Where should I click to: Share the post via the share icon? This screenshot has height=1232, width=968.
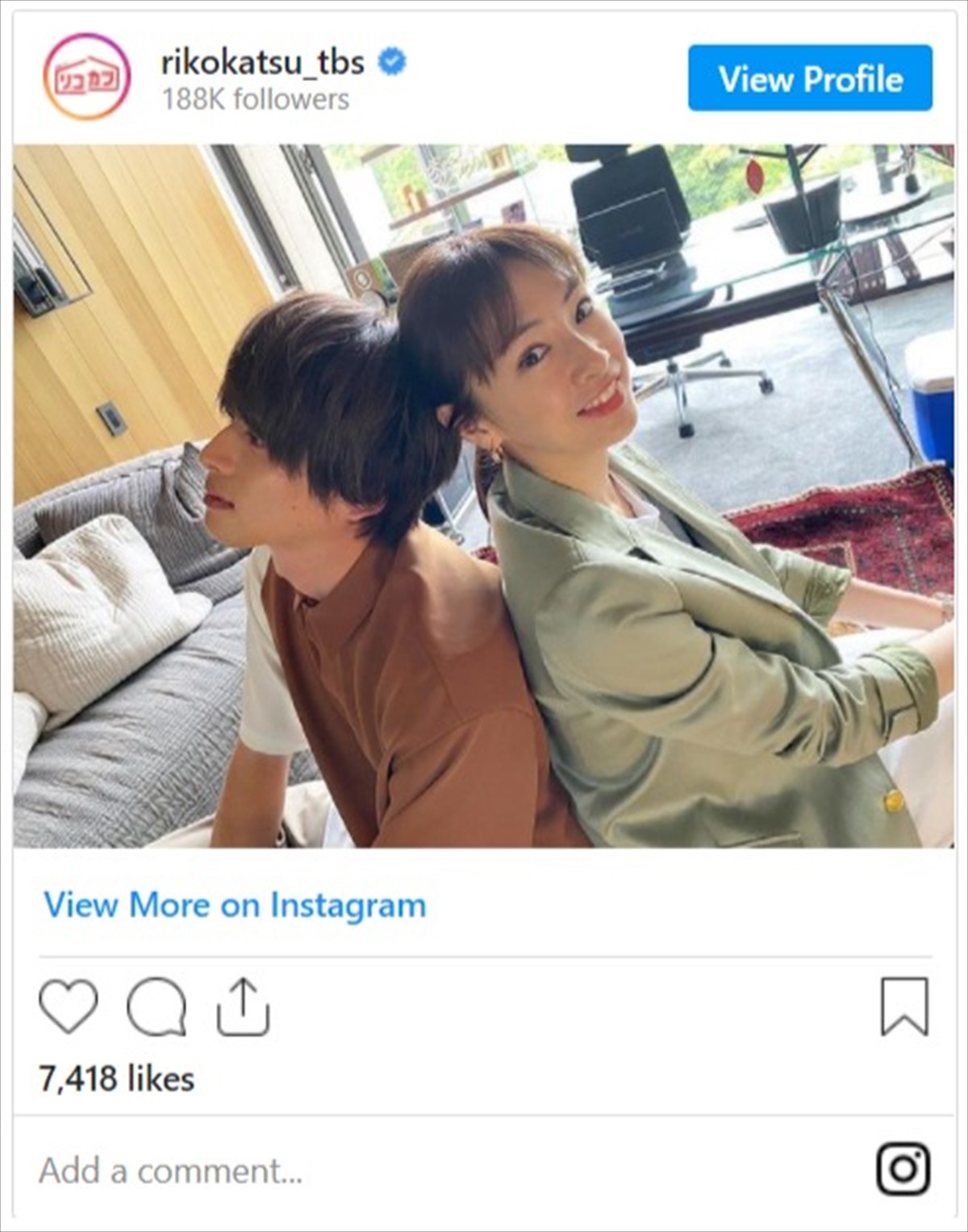tap(243, 1006)
